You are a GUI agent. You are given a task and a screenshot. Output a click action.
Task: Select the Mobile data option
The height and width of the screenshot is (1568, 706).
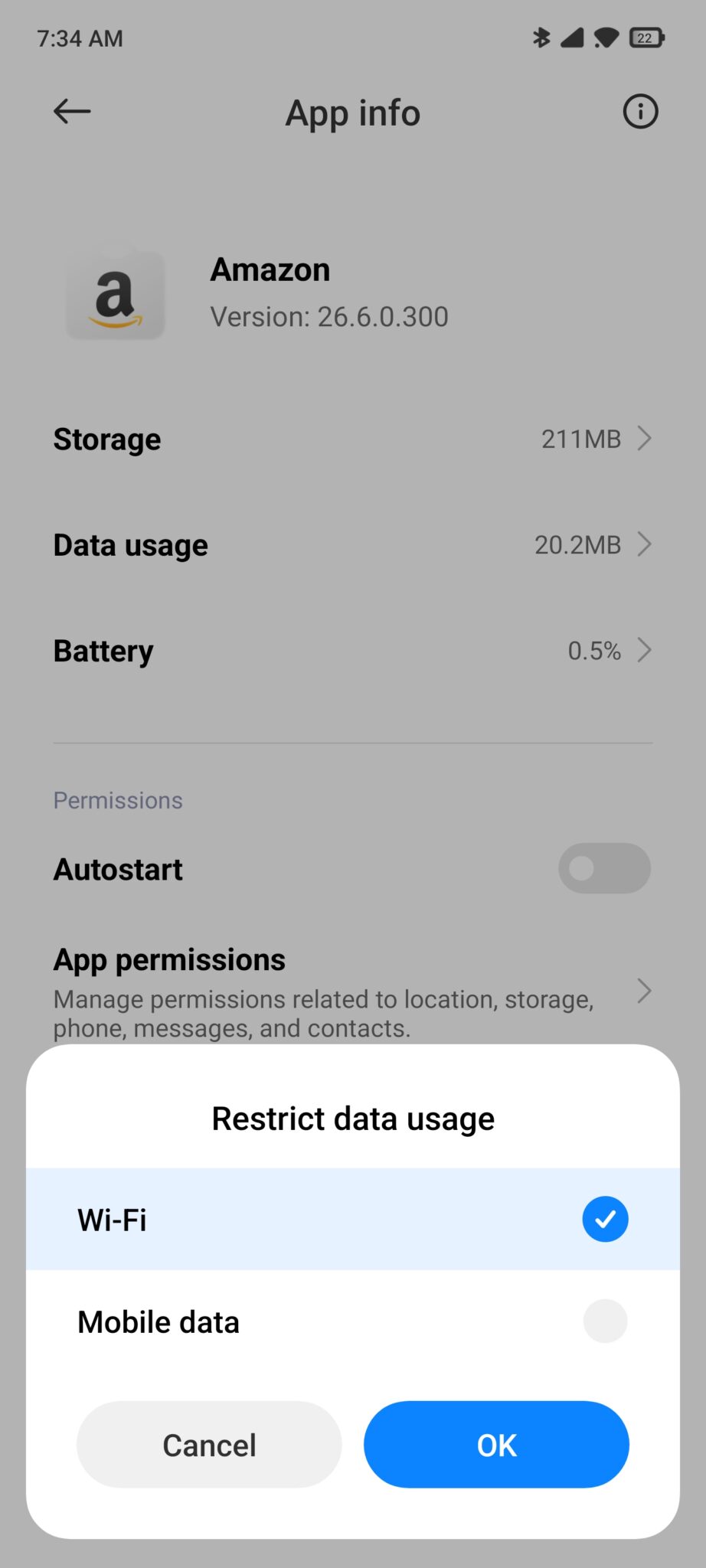(353, 1321)
